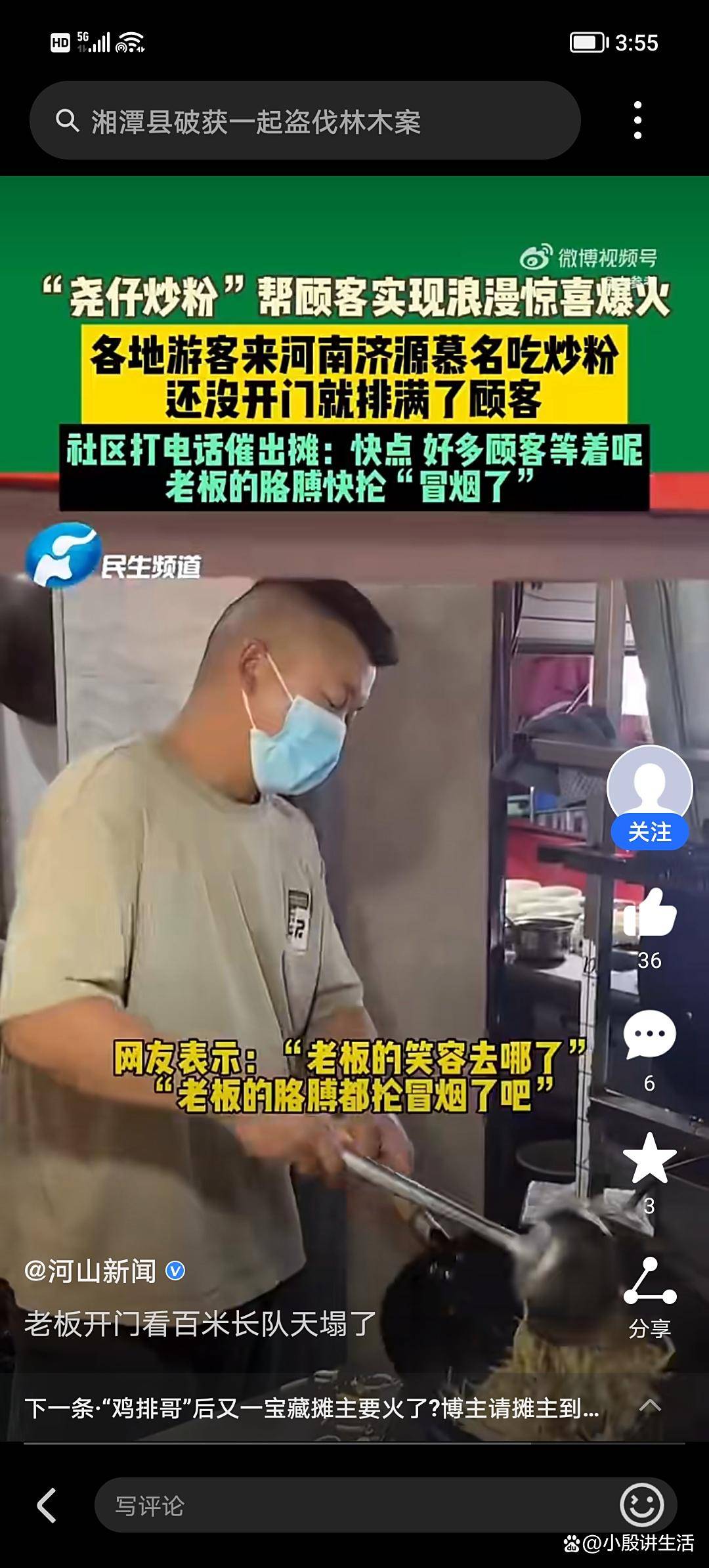Open the three-dot overflow menu
Screen dimensions: 709x1568
coord(637,120)
